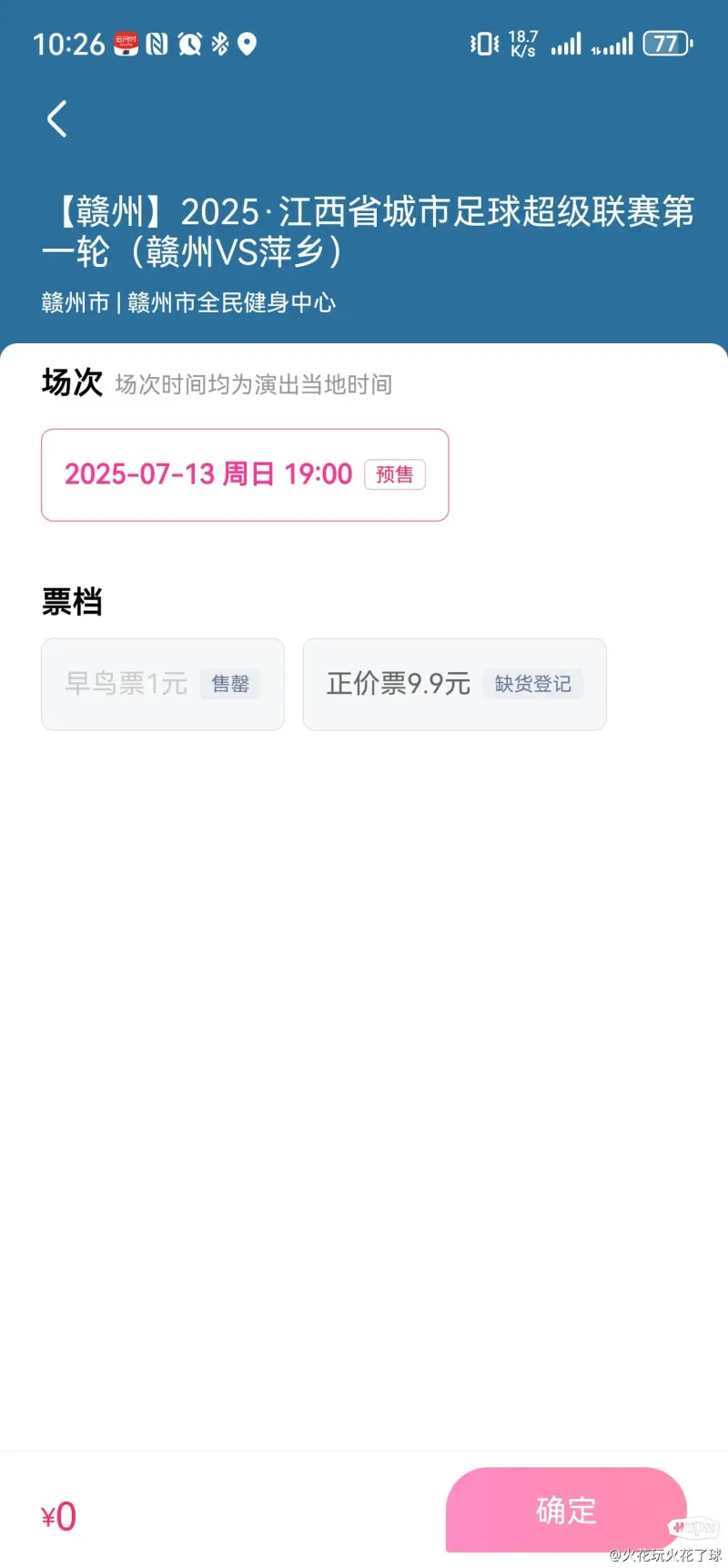Select the 正价票9.9元 ticket tier

tap(453, 684)
